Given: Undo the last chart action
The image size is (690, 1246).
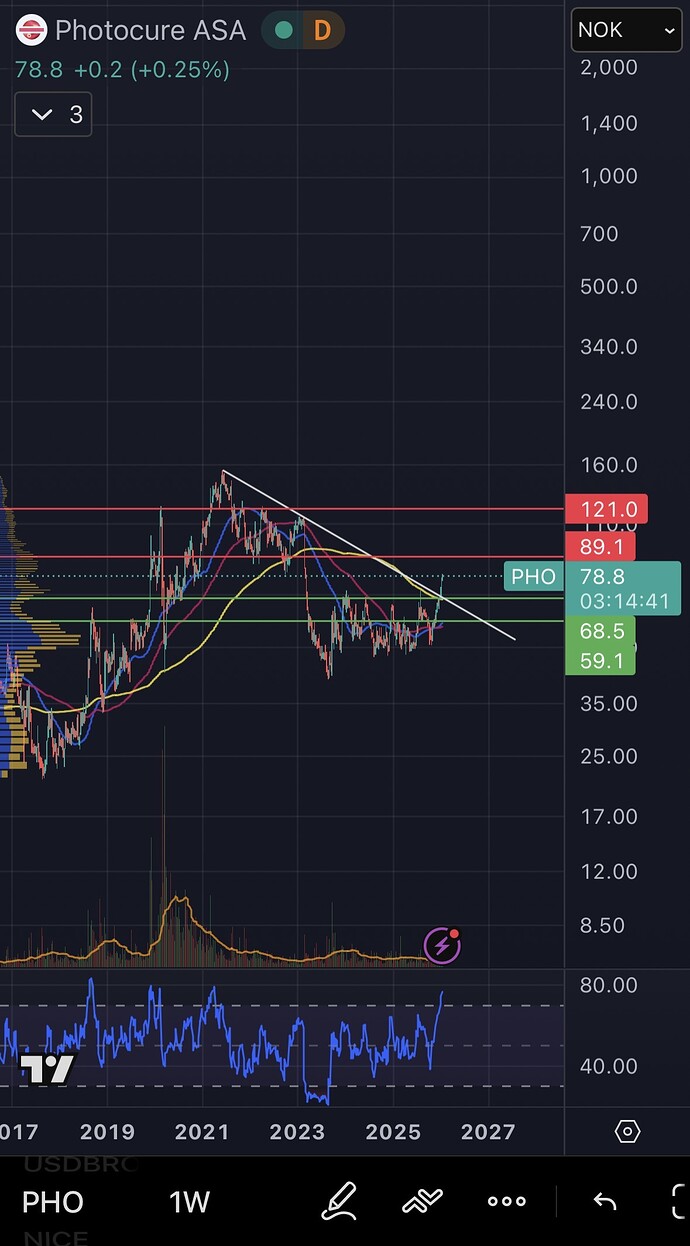Looking at the screenshot, I should pos(604,1201).
